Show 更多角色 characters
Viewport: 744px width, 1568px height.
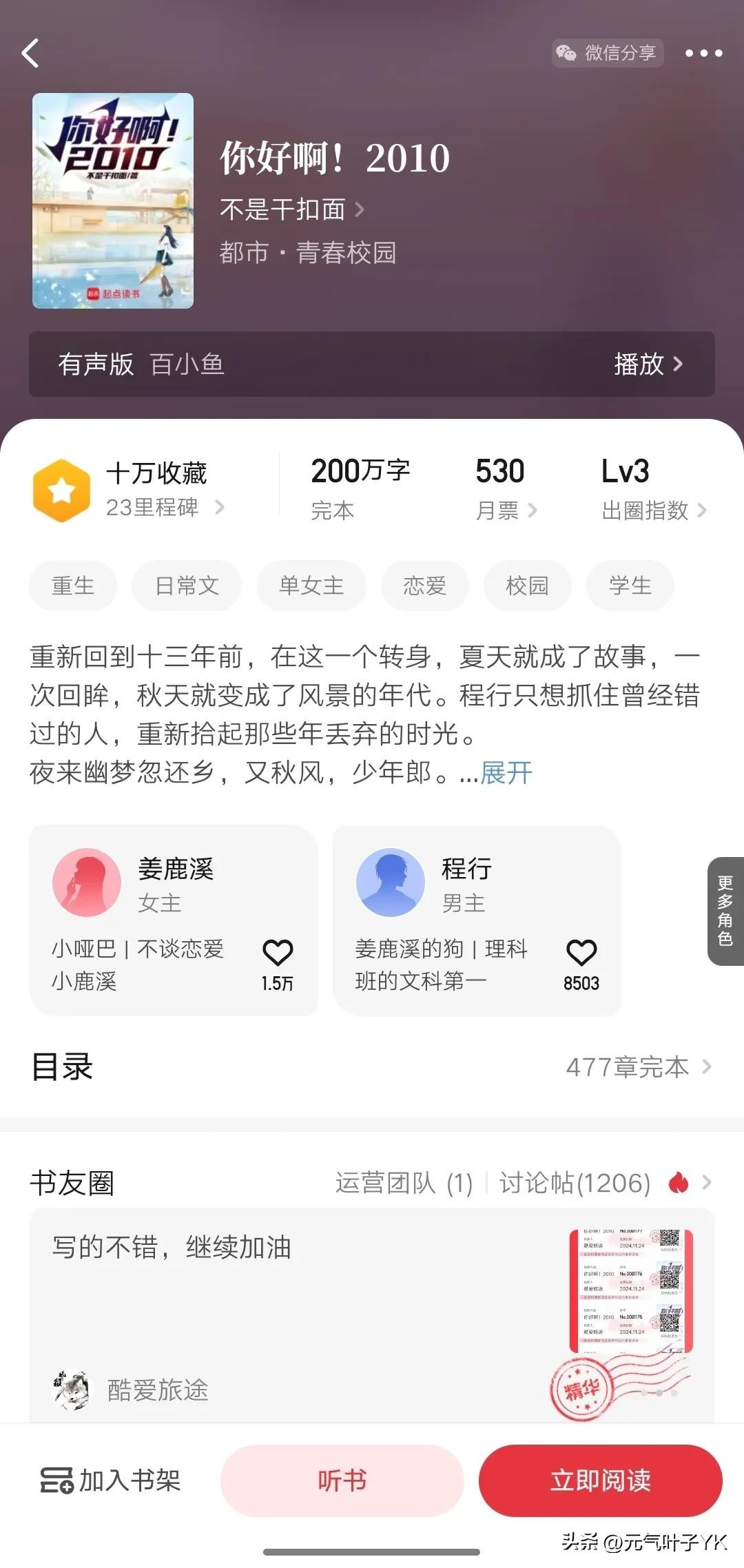pos(725,911)
